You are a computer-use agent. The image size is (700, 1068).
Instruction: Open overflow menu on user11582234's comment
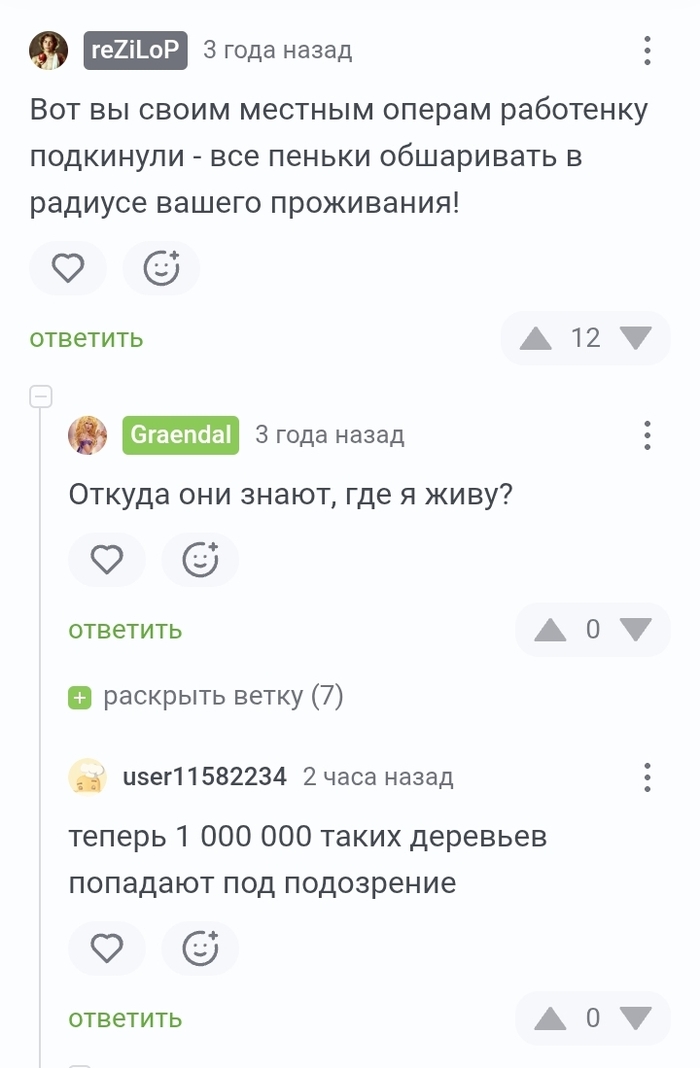pos(647,777)
